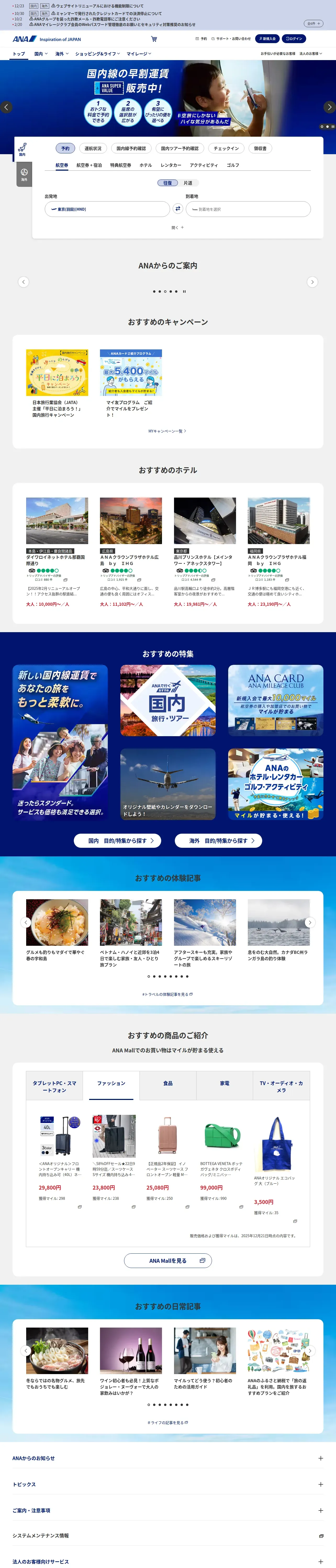Choose the 片道 one-way option
Image resolution: width=336 pixels, height=1568 pixels.
pos(188,183)
